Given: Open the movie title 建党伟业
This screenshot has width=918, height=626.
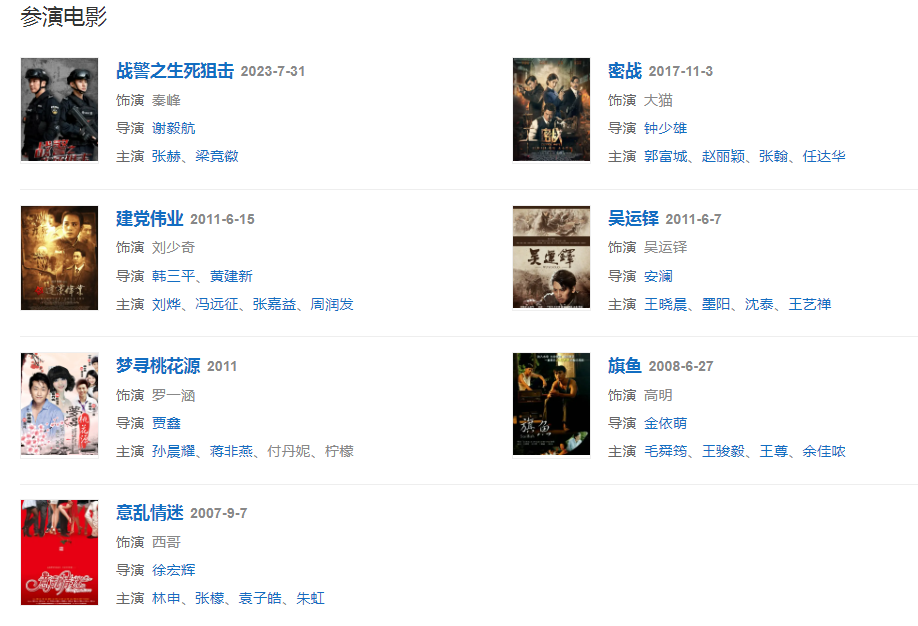Looking at the screenshot, I should tap(149, 219).
